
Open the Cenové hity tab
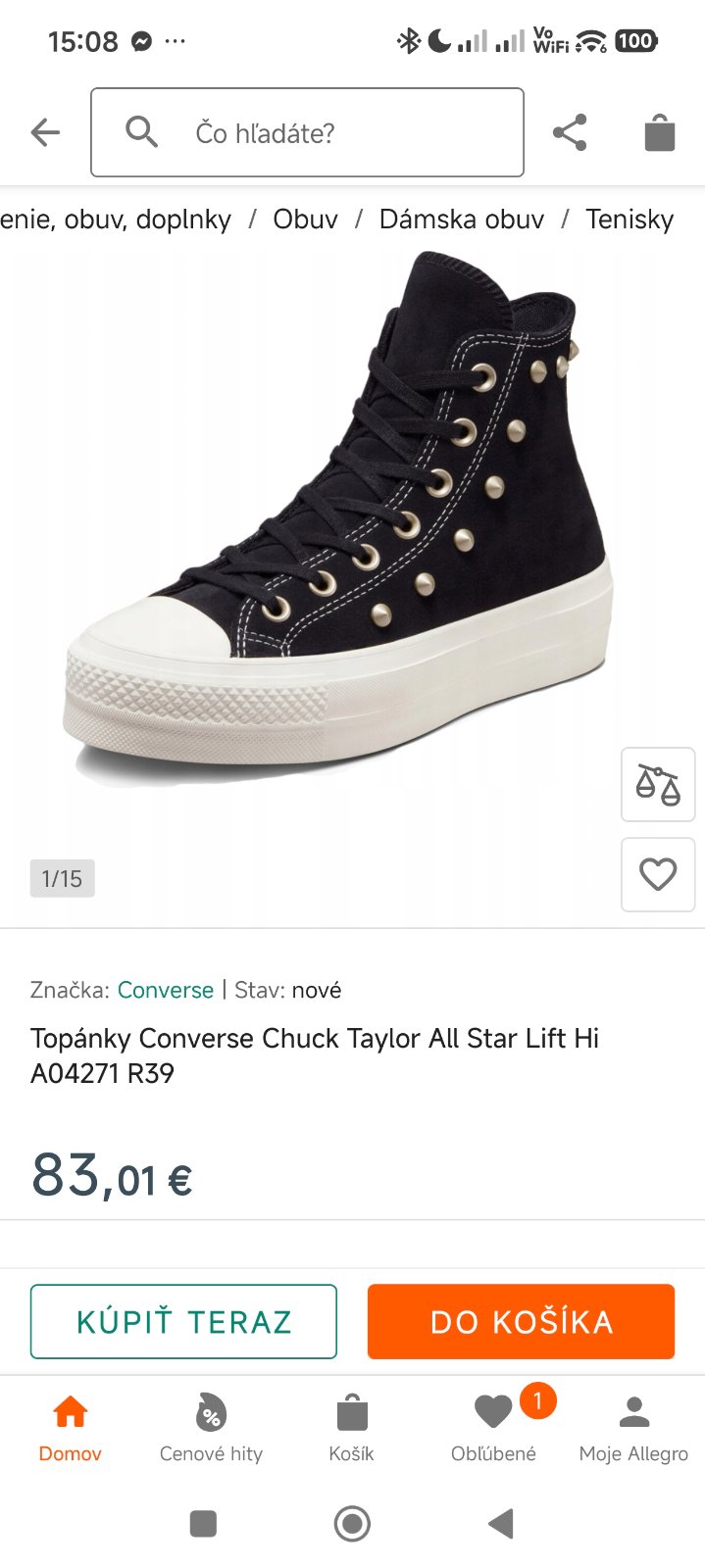point(211,1429)
